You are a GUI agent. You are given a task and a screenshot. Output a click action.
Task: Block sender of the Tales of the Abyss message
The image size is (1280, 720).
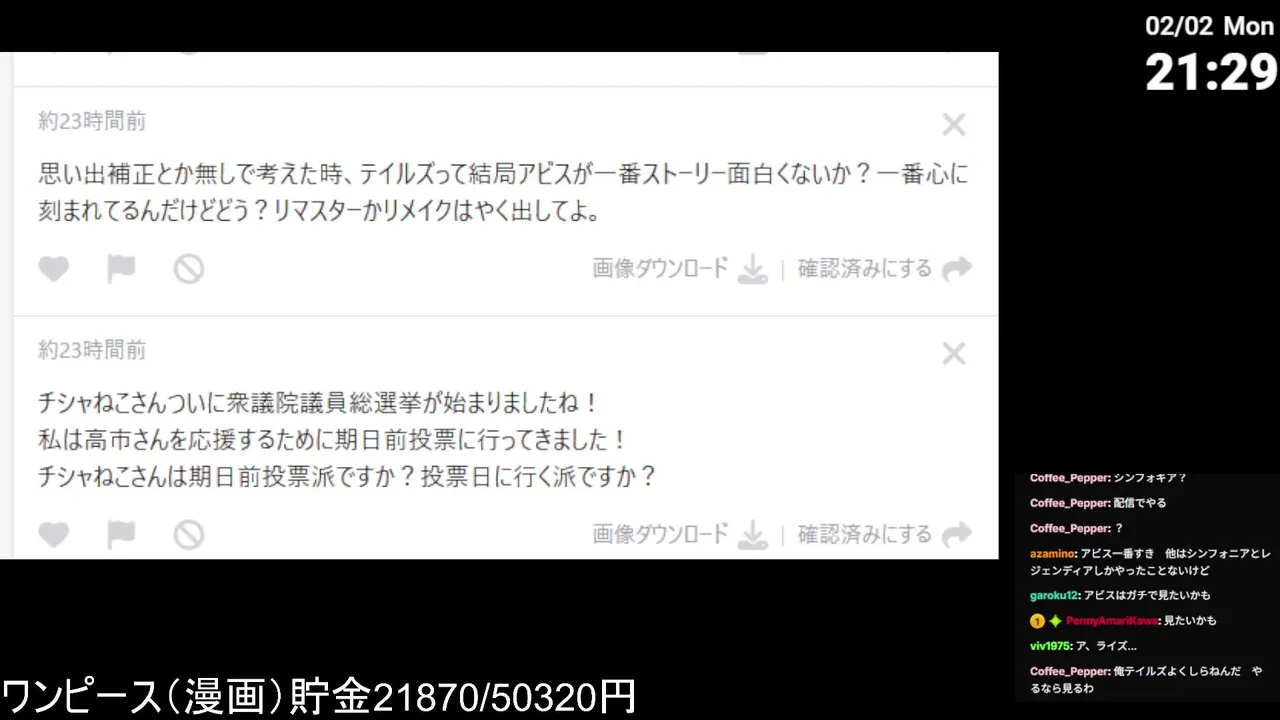(x=188, y=269)
